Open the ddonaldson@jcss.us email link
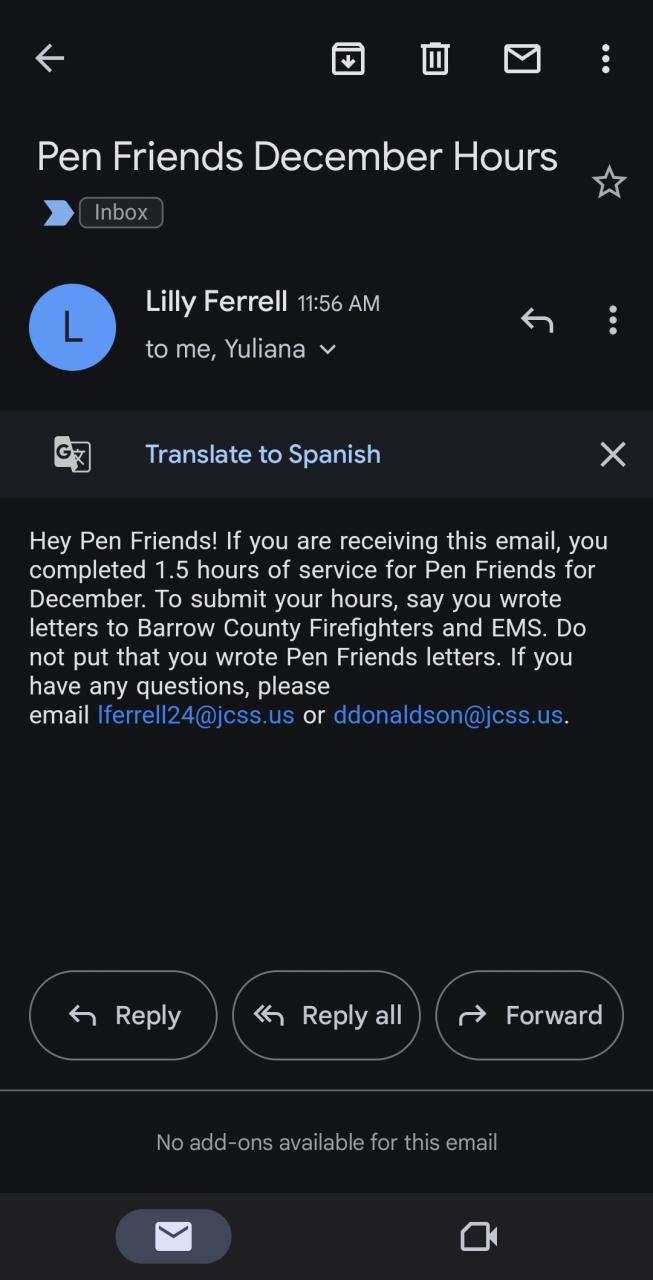The image size is (653, 1280). click(448, 715)
